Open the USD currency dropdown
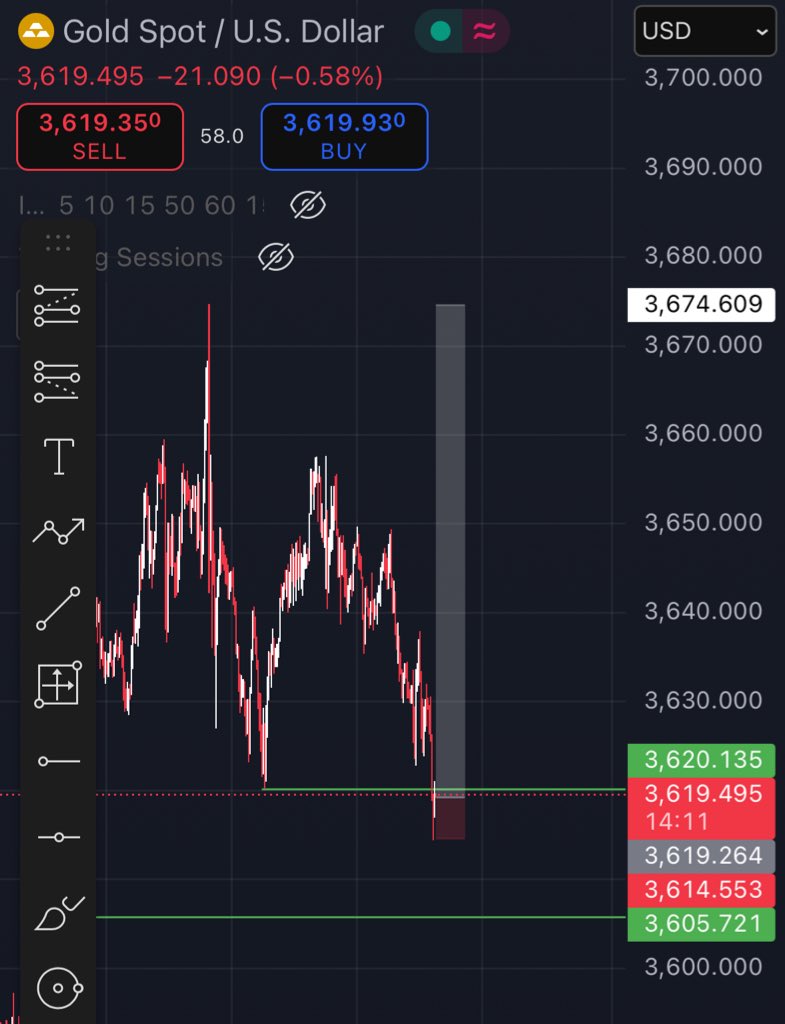The height and width of the screenshot is (1024, 785). click(x=706, y=31)
